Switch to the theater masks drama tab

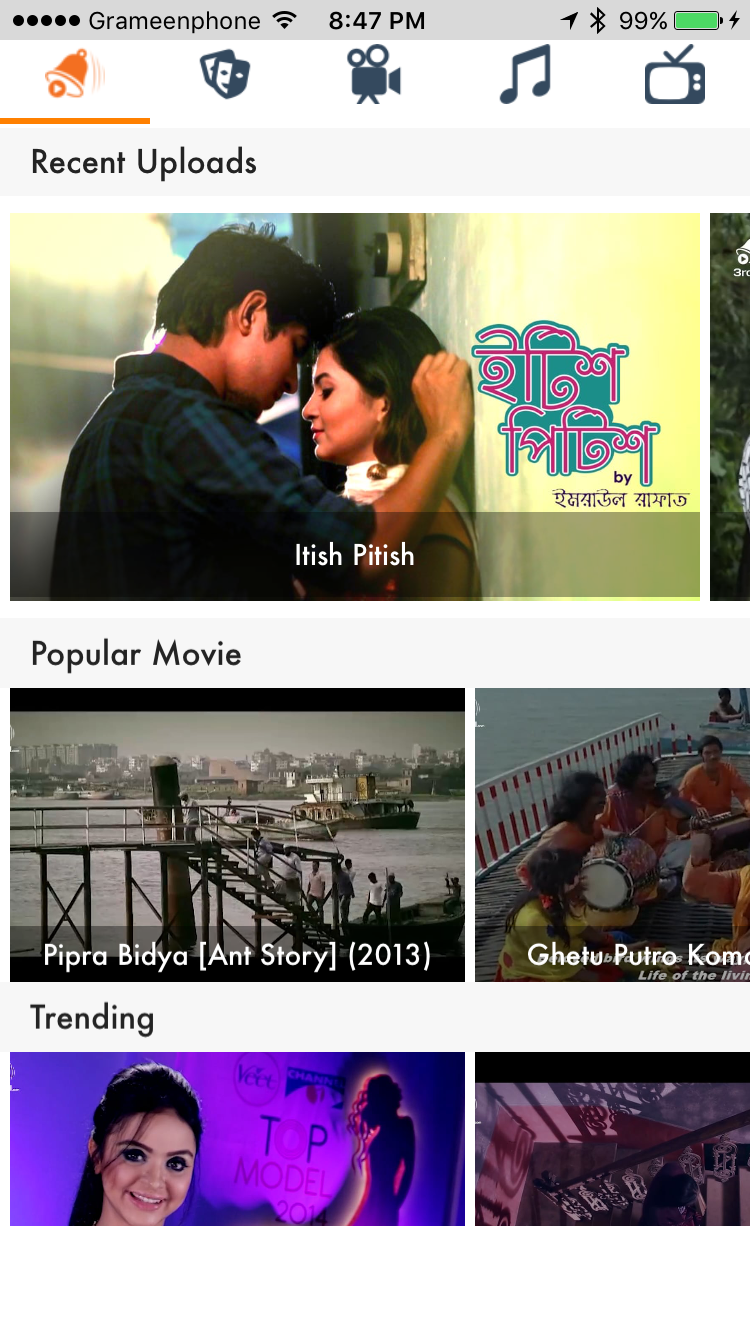click(225, 77)
